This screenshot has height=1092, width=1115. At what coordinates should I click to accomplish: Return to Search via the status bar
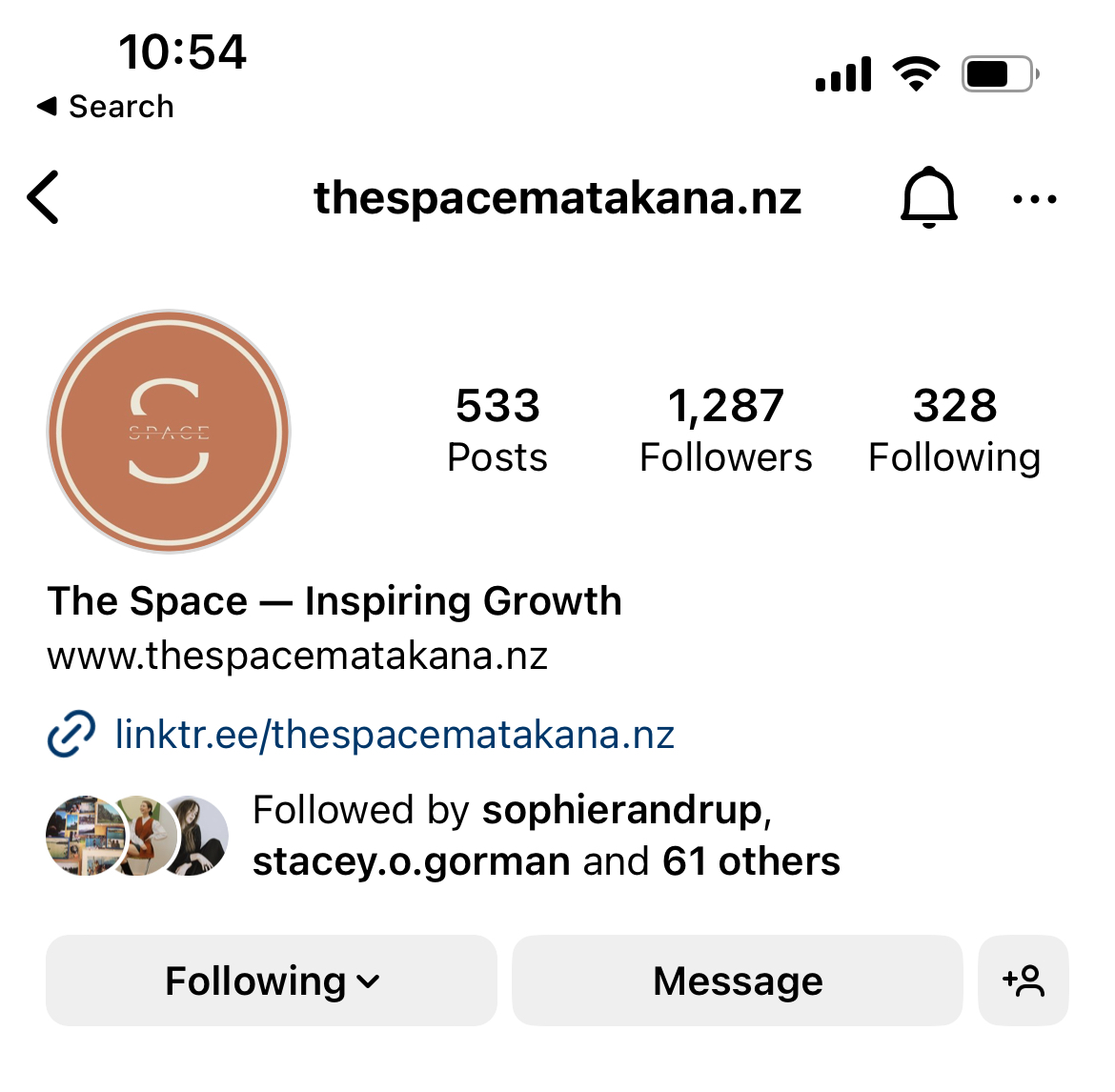click(x=106, y=107)
